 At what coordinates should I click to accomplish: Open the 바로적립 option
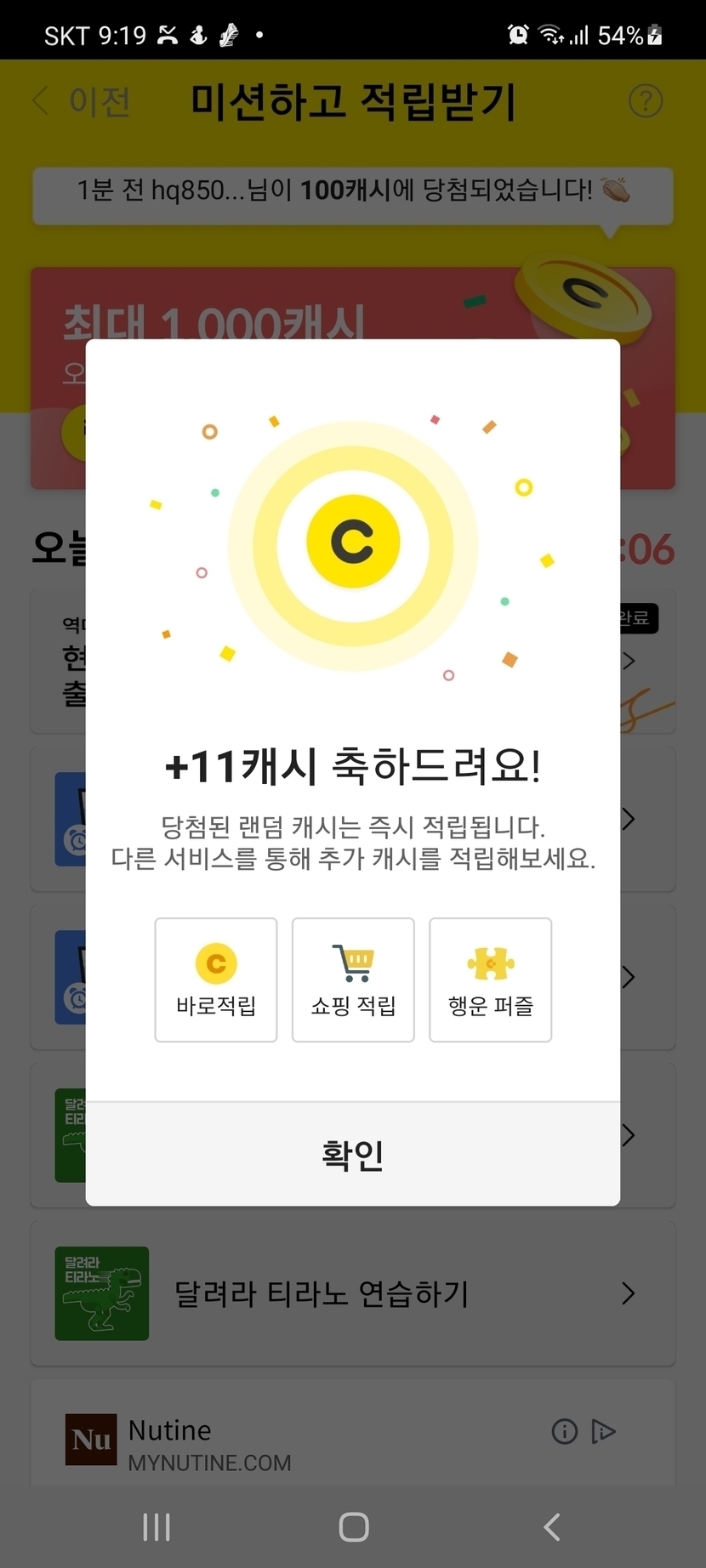(x=216, y=980)
